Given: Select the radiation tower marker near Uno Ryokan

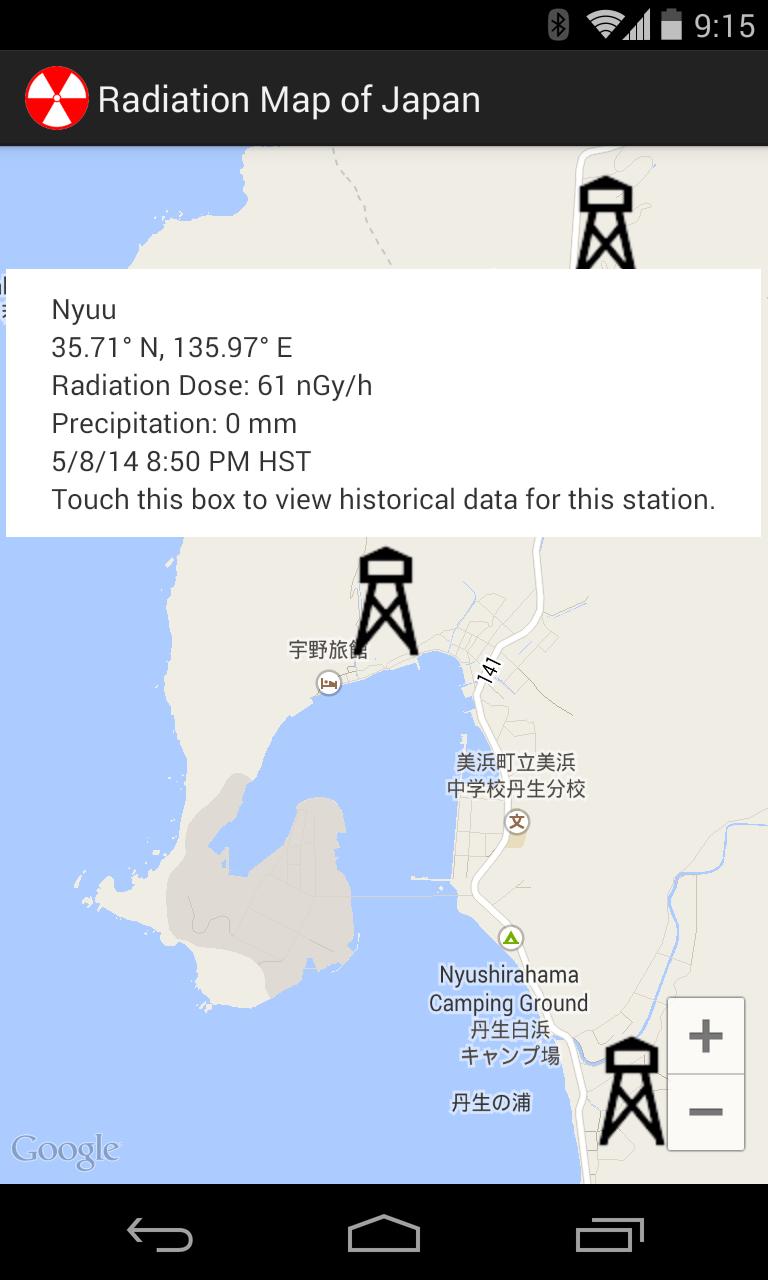Looking at the screenshot, I should point(385,595).
